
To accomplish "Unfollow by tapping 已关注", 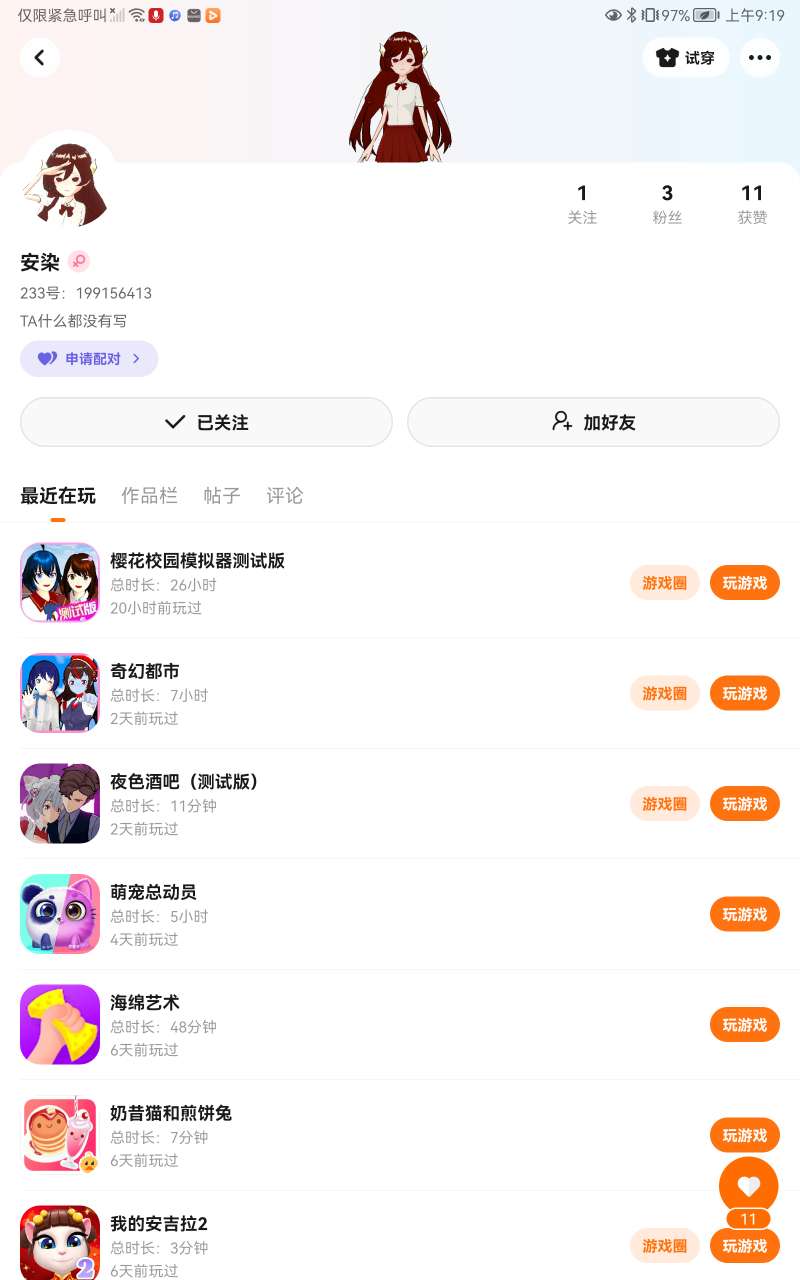I will 206,422.
